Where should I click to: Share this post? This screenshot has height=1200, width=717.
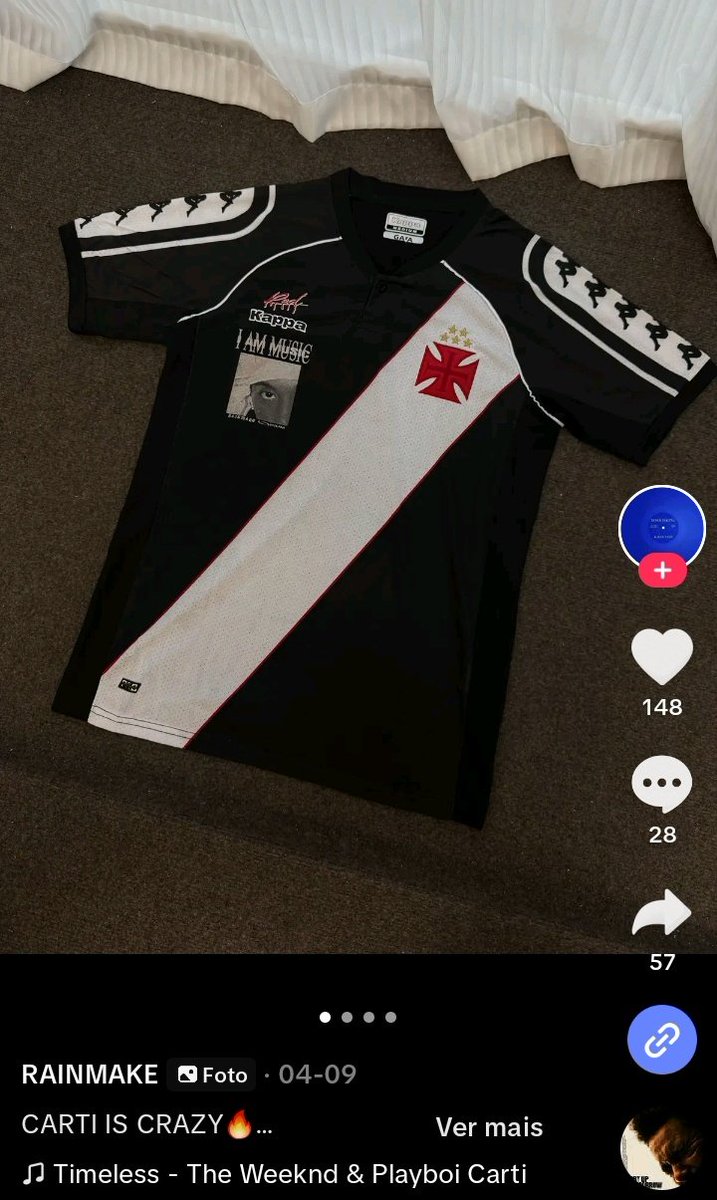pos(662,913)
